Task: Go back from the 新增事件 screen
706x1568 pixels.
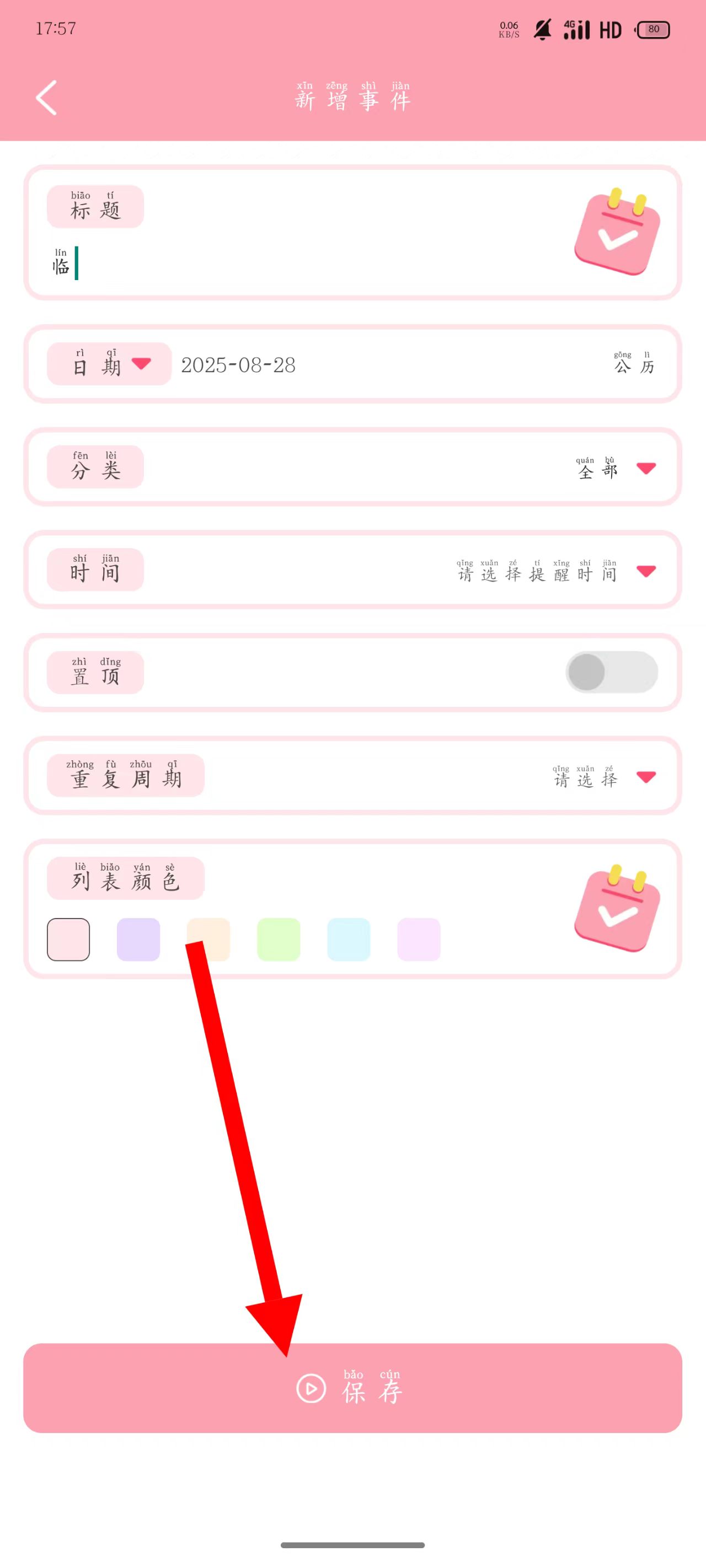Action: pyautogui.click(x=46, y=98)
